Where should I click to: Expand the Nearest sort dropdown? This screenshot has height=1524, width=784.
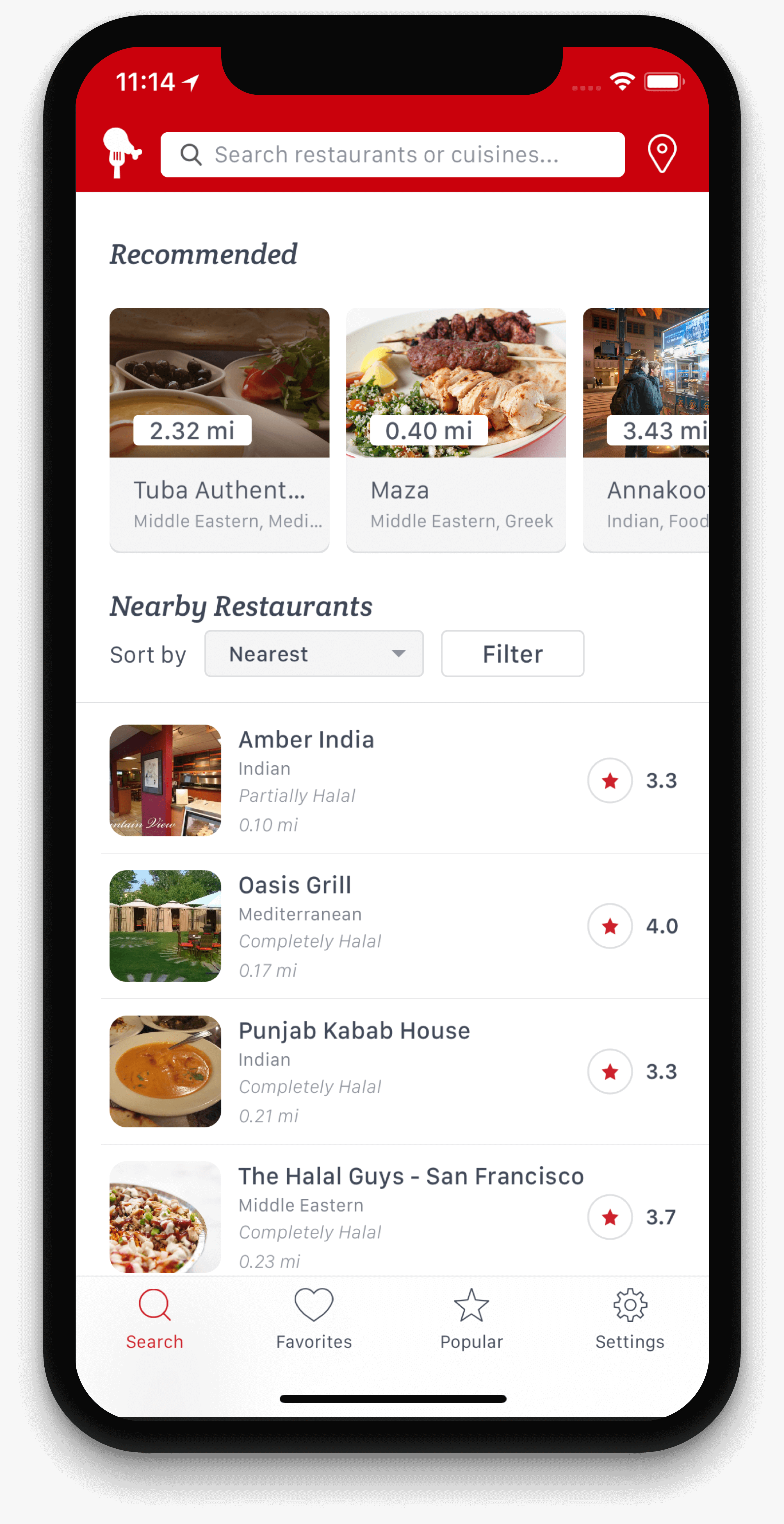(x=314, y=654)
